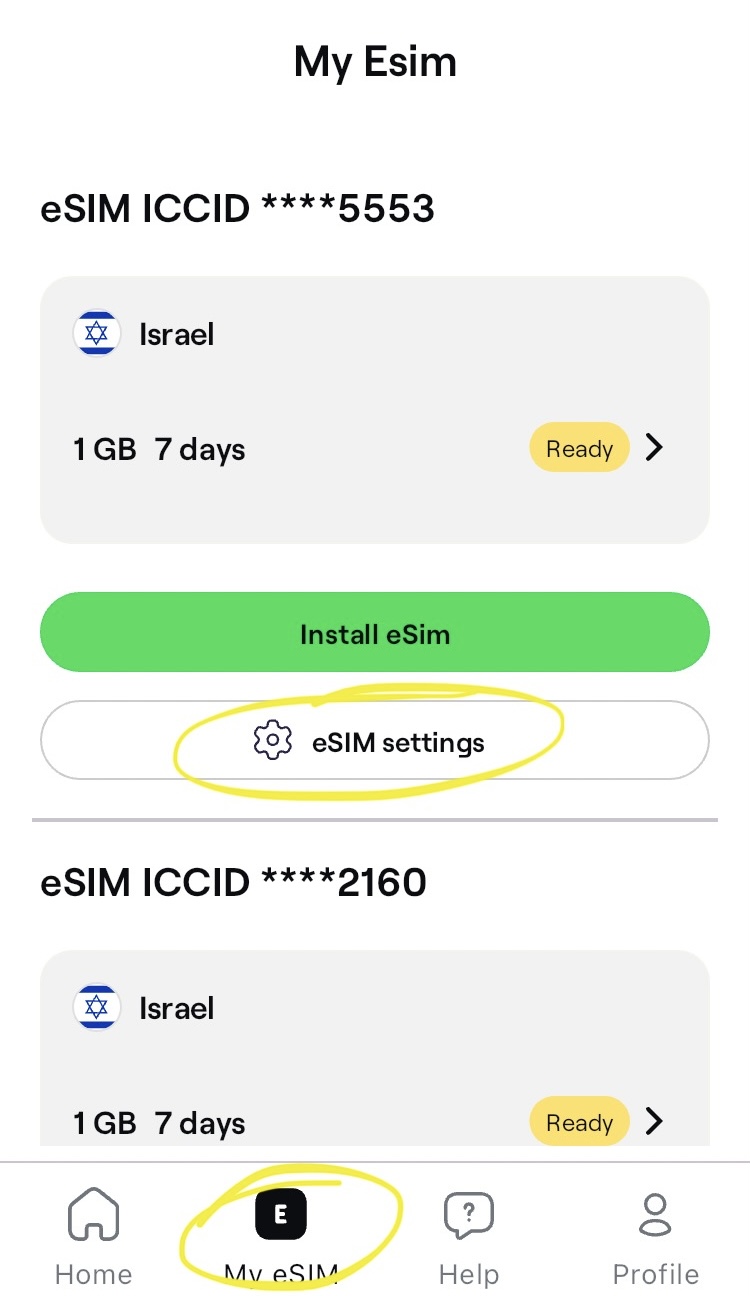750x1296 pixels.
Task: Open the Israel plan card under ICCID ****5553
Action: coord(374,410)
